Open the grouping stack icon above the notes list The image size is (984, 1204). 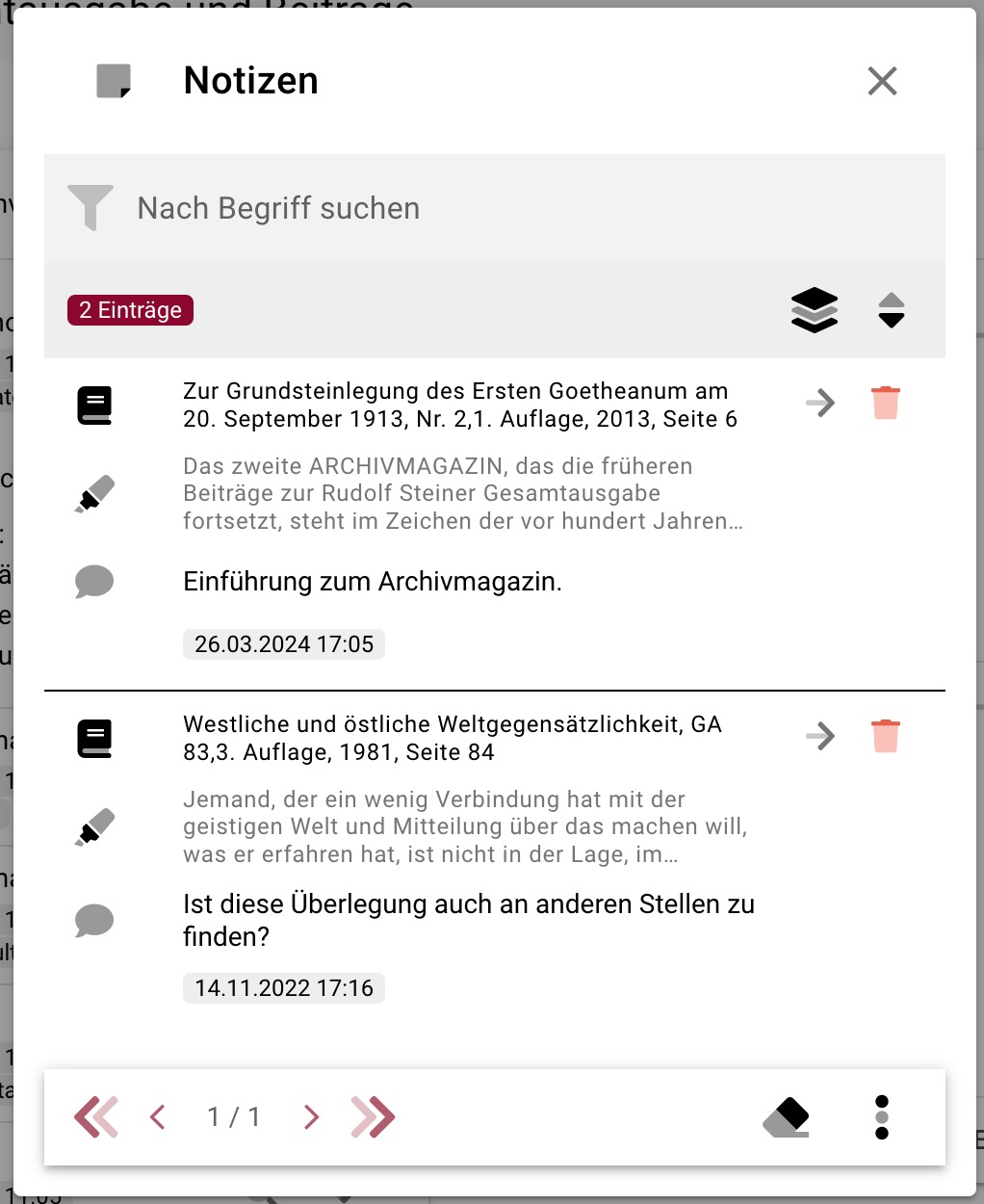[x=814, y=309]
